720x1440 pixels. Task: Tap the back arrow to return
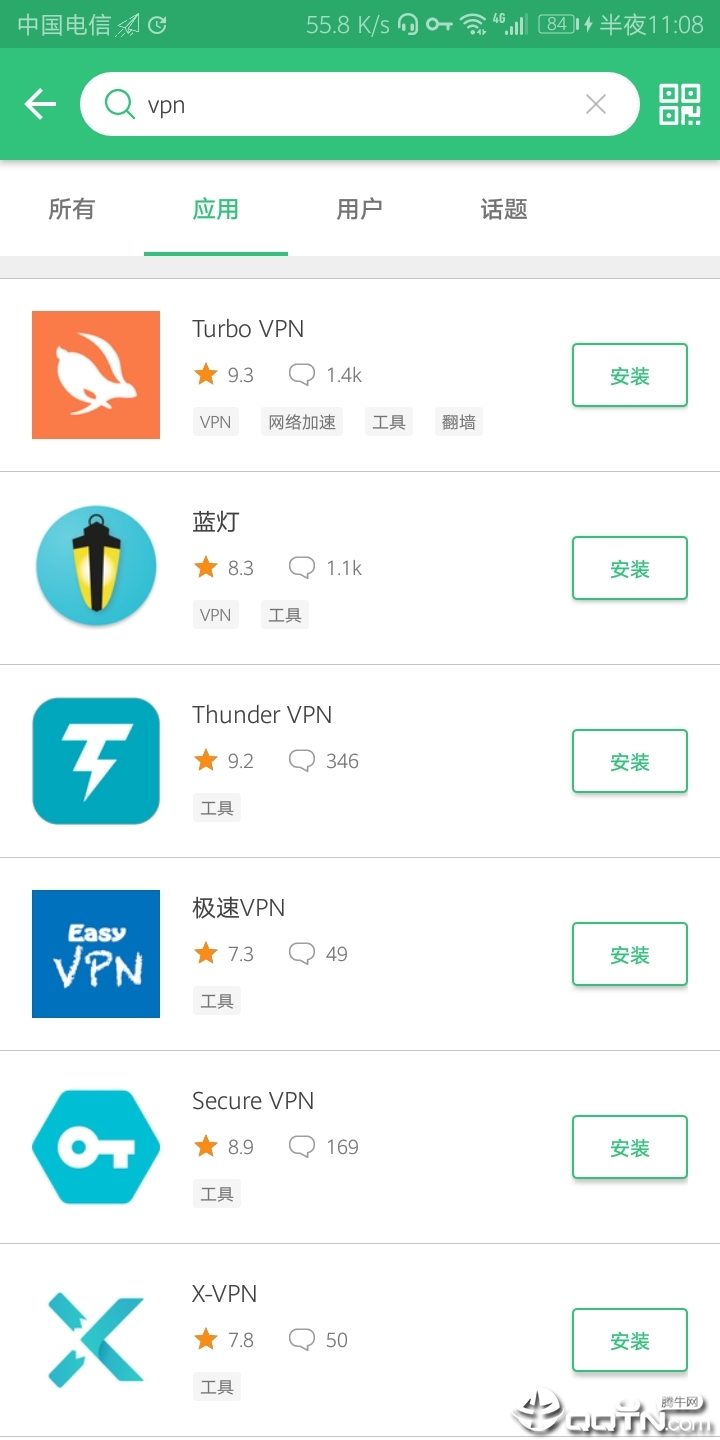(40, 103)
